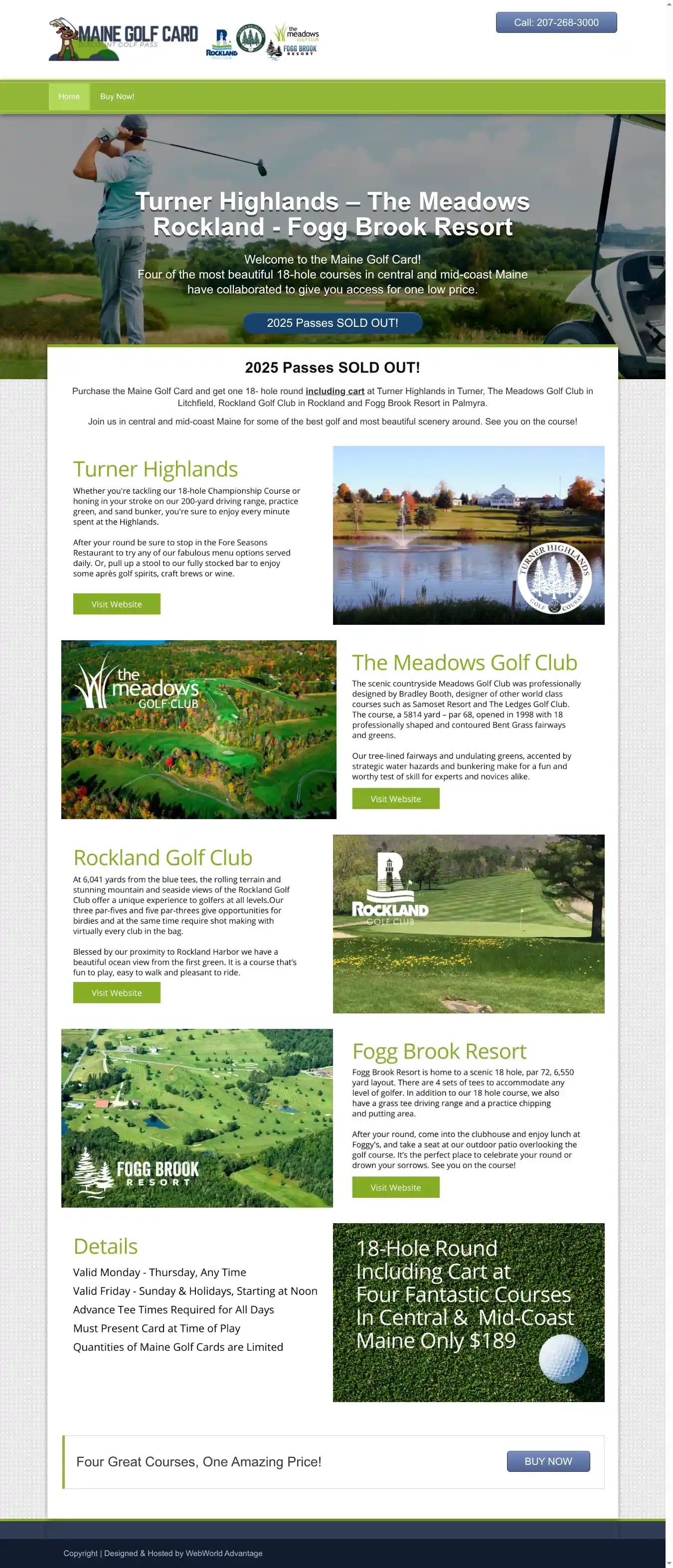Open the Maine Golf Card logo link
The image size is (673, 1568).
124,39
